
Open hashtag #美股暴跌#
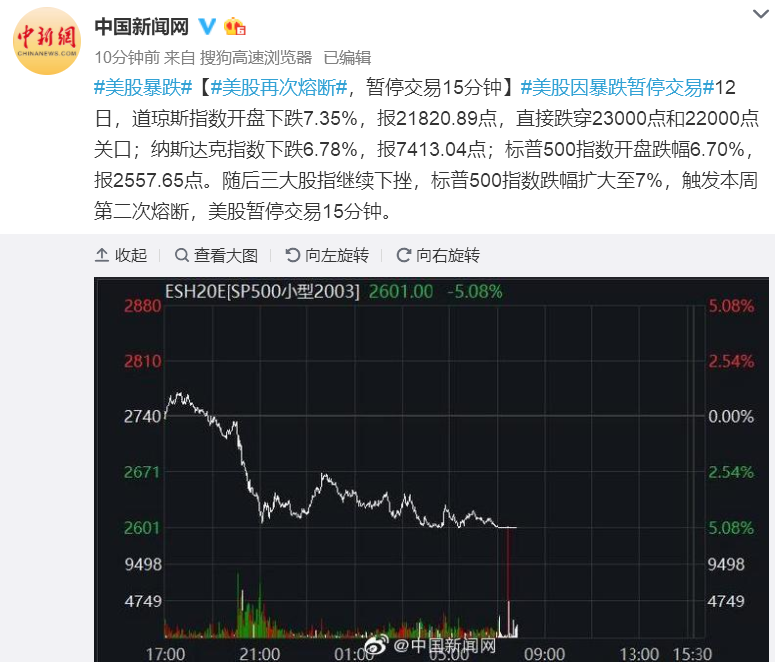coord(143,87)
